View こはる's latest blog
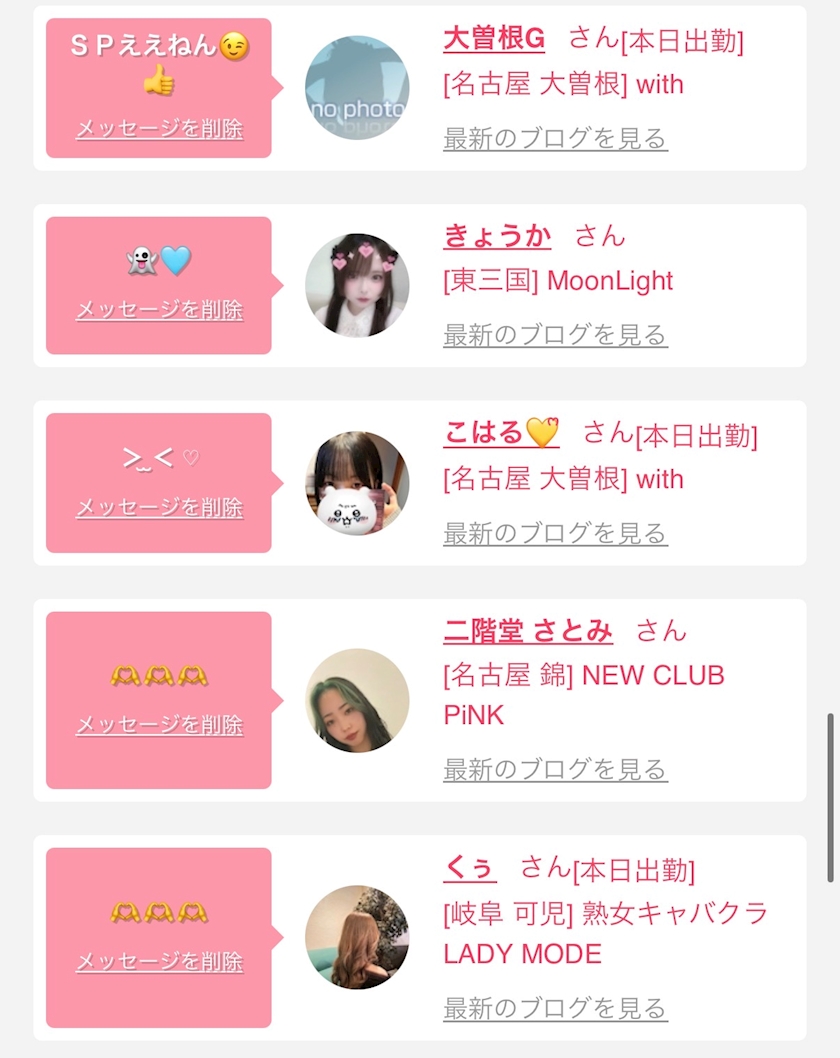Screen dimensions: 840x1058 (555, 534)
